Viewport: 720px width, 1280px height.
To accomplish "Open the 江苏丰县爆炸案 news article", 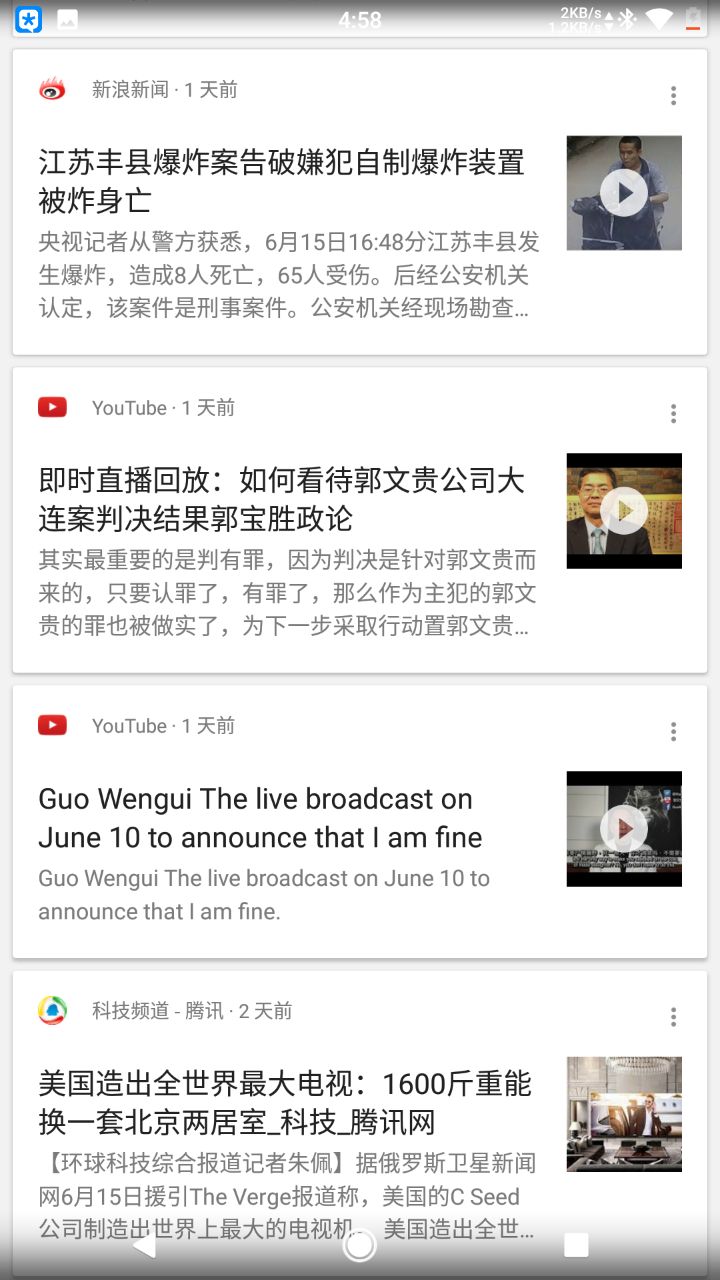I will pyautogui.click(x=282, y=181).
